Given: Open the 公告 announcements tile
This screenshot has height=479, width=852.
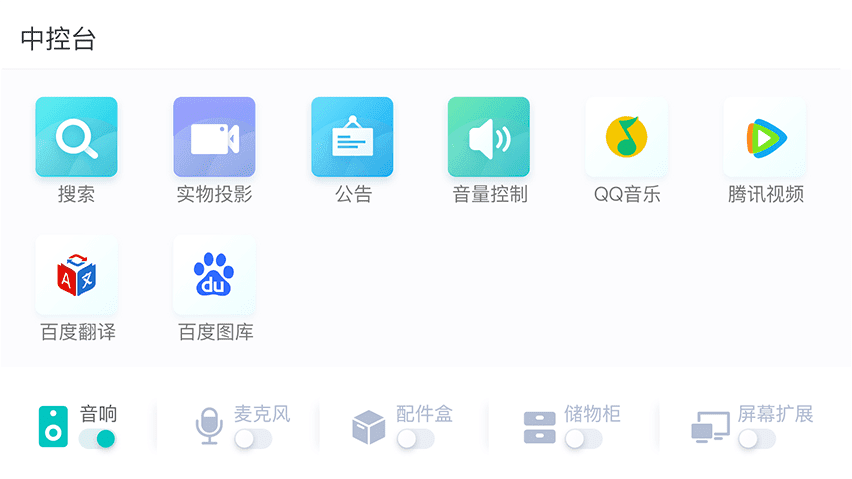Looking at the screenshot, I should (x=352, y=137).
